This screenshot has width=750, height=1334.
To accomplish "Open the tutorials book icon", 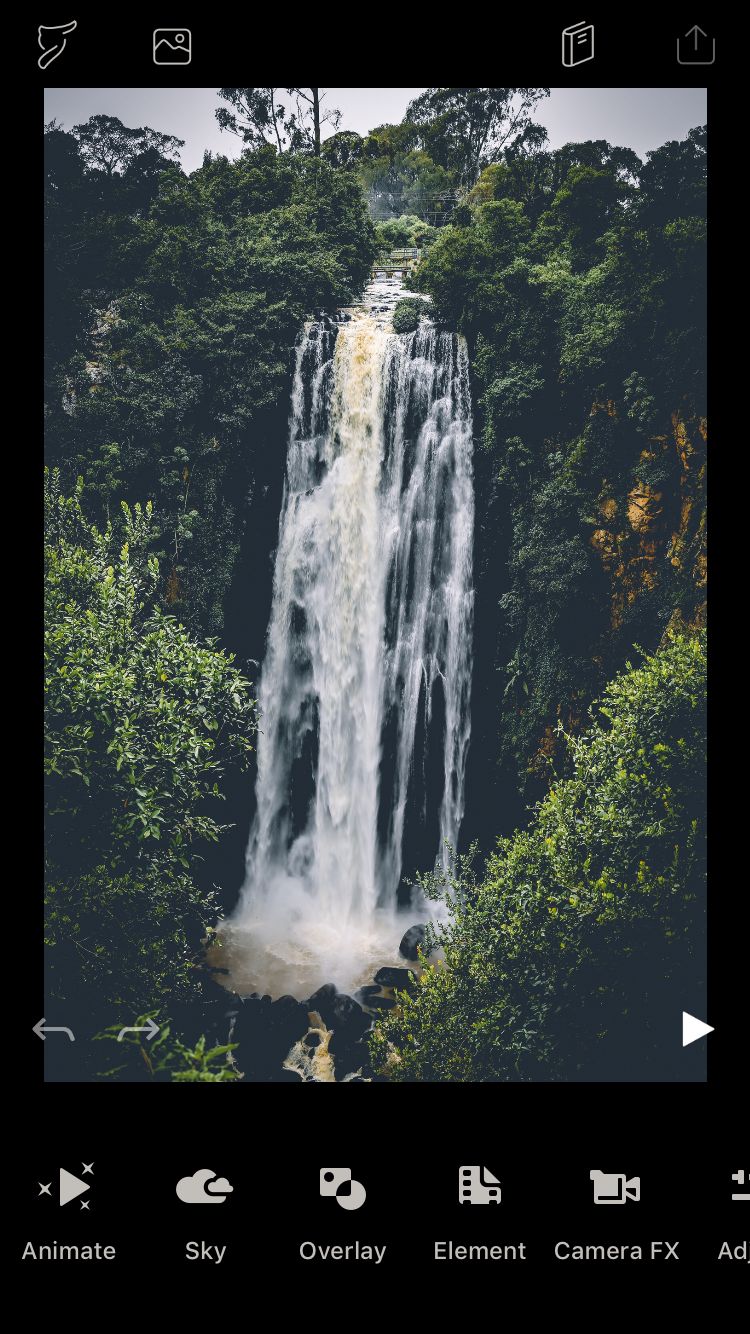I will tap(578, 45).
